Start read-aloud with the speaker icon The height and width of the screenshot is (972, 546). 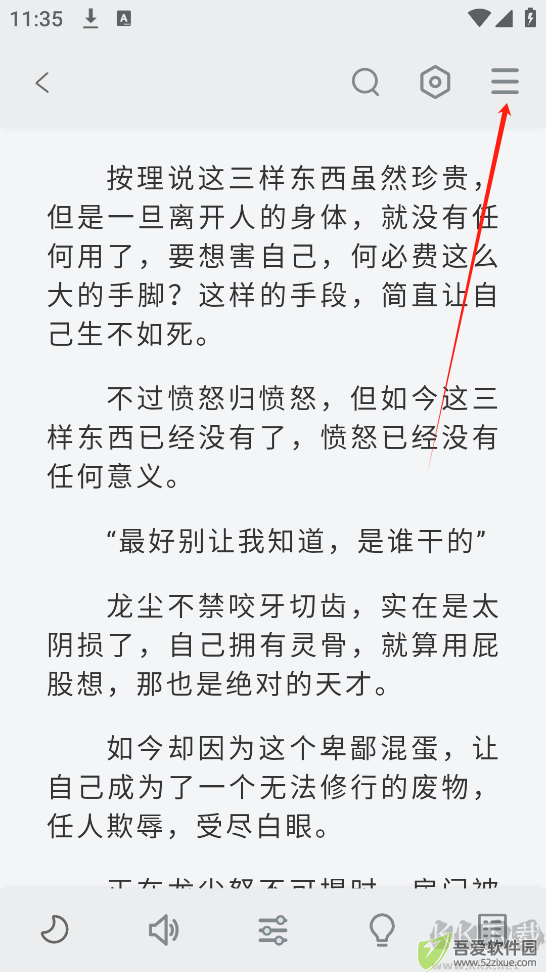pyautogui.click(x=164, y=930)
